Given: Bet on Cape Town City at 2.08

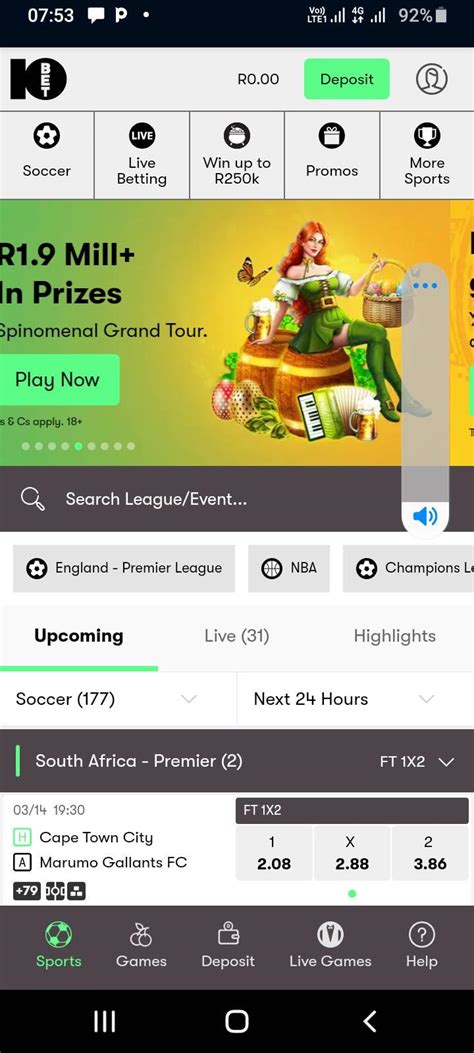Looking at the screenshot, I should coord(274,853).
